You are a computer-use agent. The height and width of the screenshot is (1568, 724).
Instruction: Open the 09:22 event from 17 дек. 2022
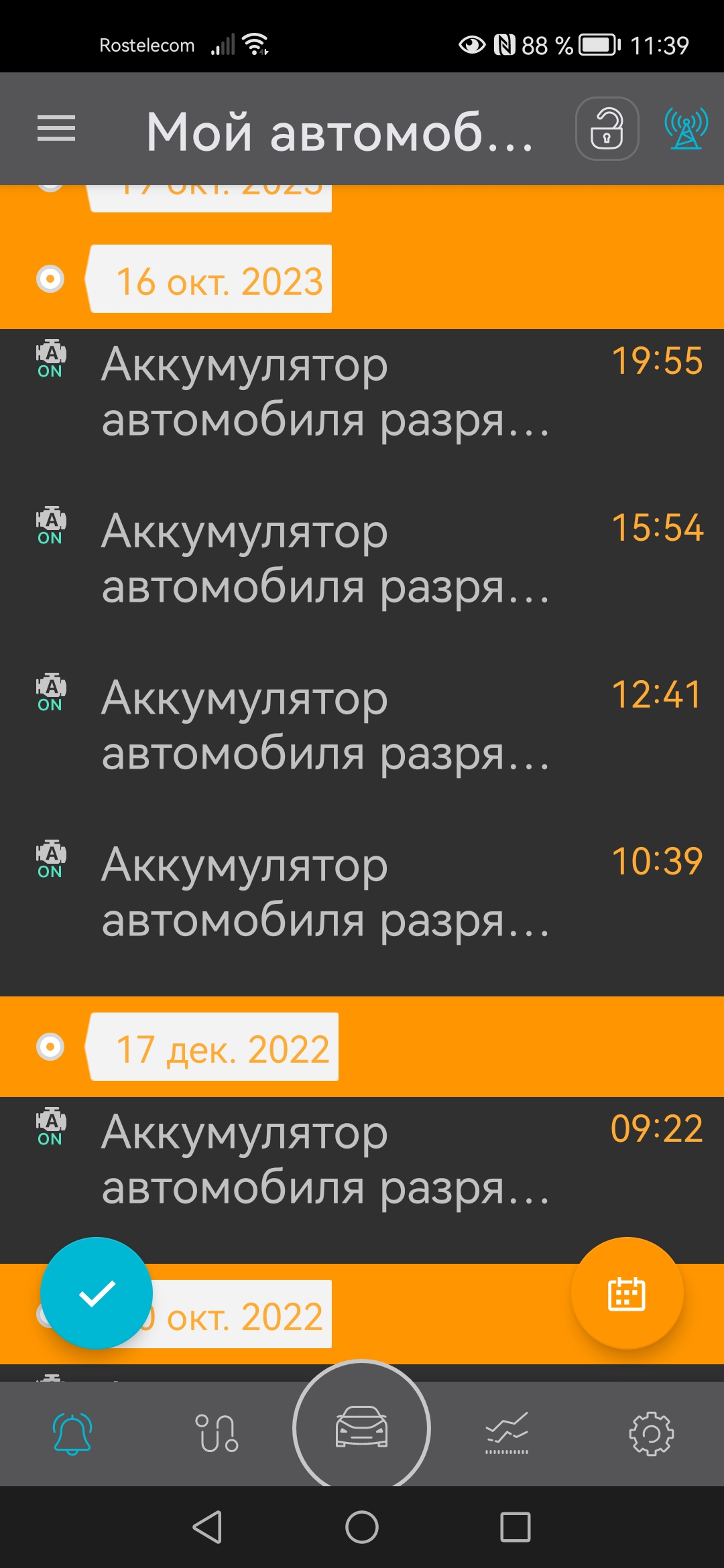[362, 1160]
